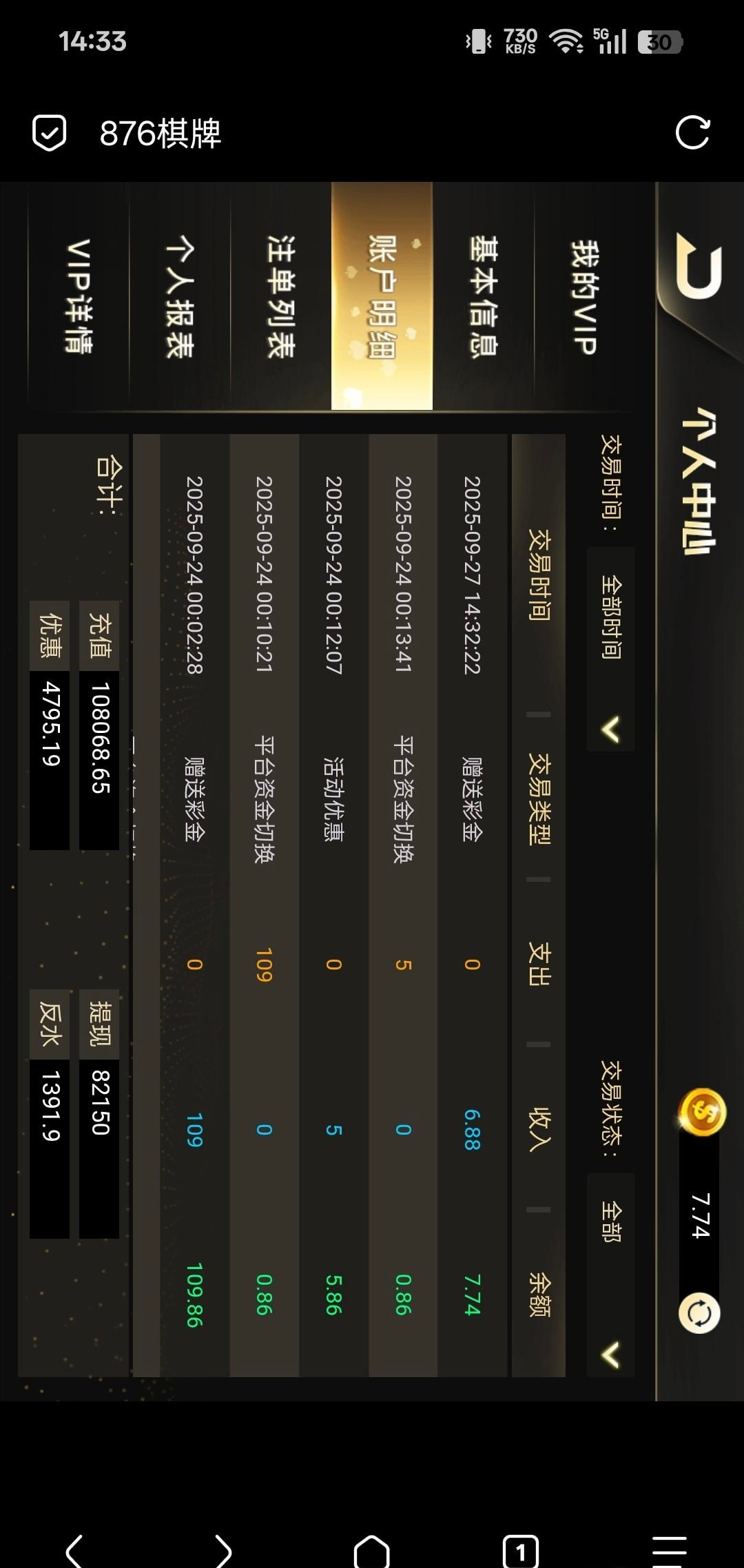Image resolution: width=744 pixels, height=1568 pixels.
Task: Switch to the 基本信息 tab
Action: tap(483, 297)
